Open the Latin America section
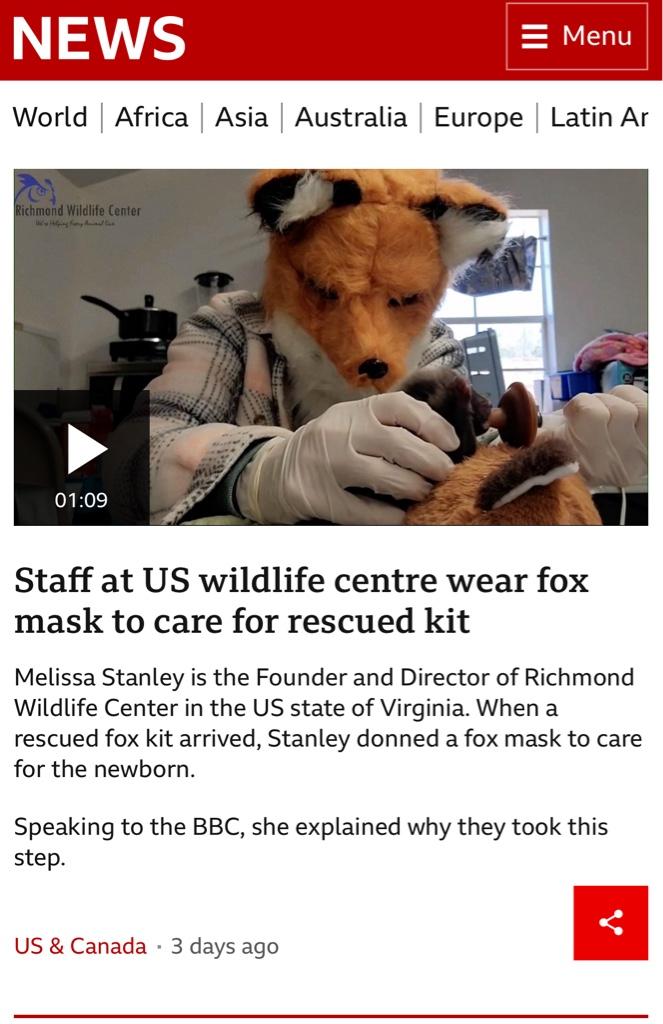Viewport: 663px width, 1024px height. tap(599, 117)
